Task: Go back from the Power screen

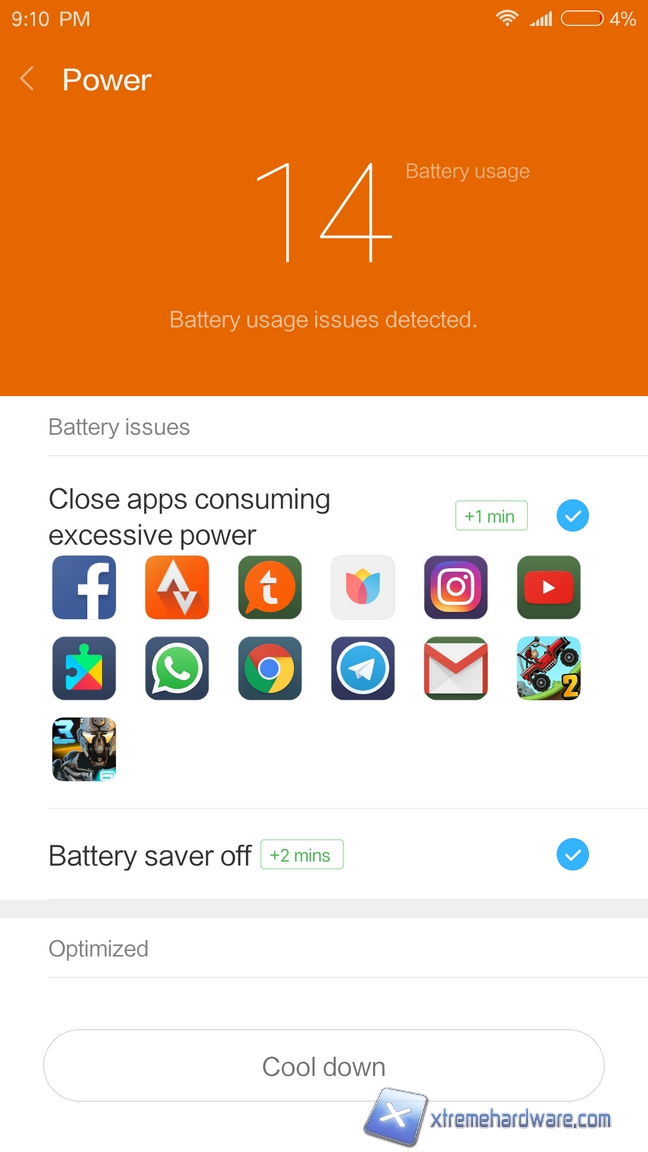Action: pos(28,79)
